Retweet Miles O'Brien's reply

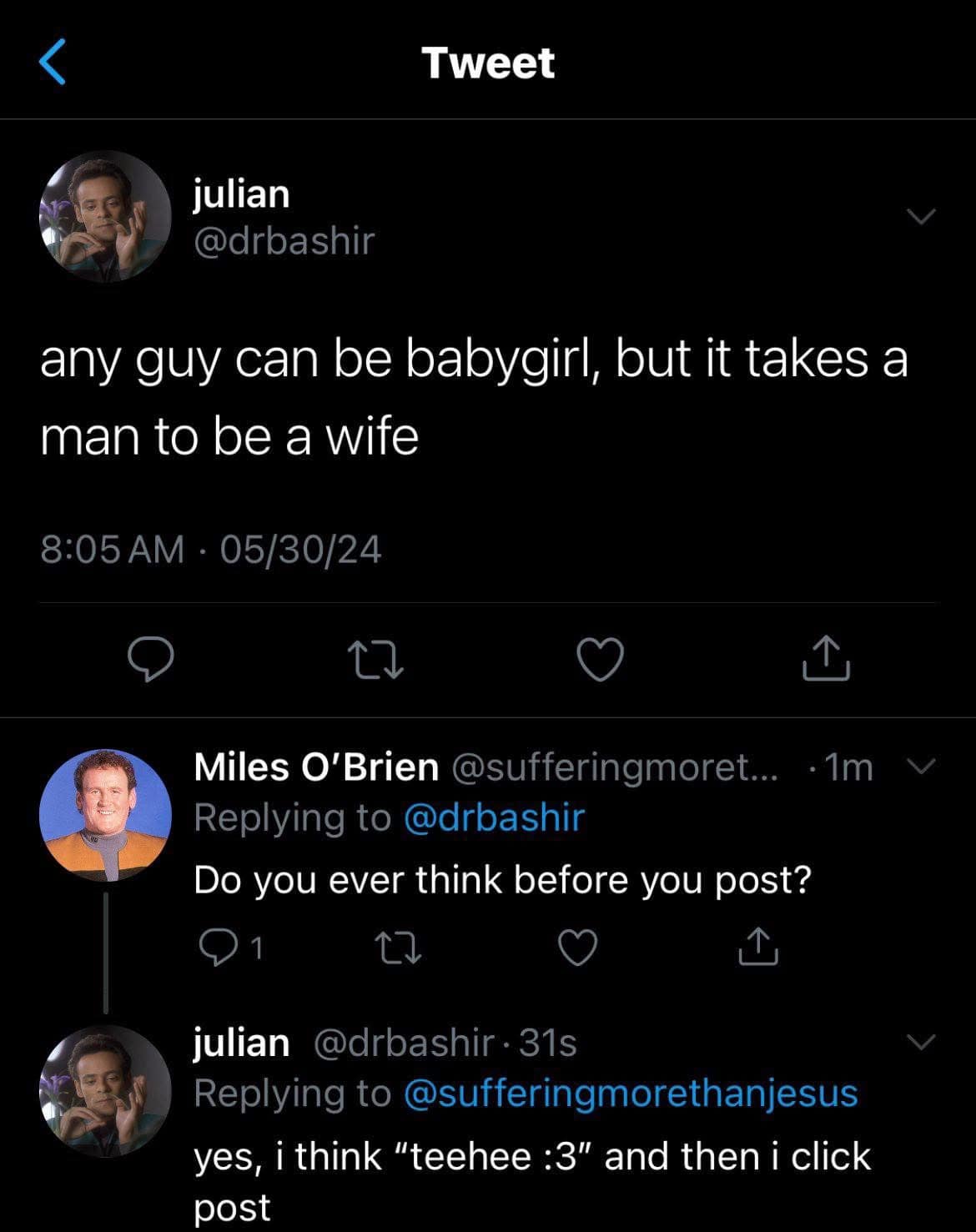[398, 948]
